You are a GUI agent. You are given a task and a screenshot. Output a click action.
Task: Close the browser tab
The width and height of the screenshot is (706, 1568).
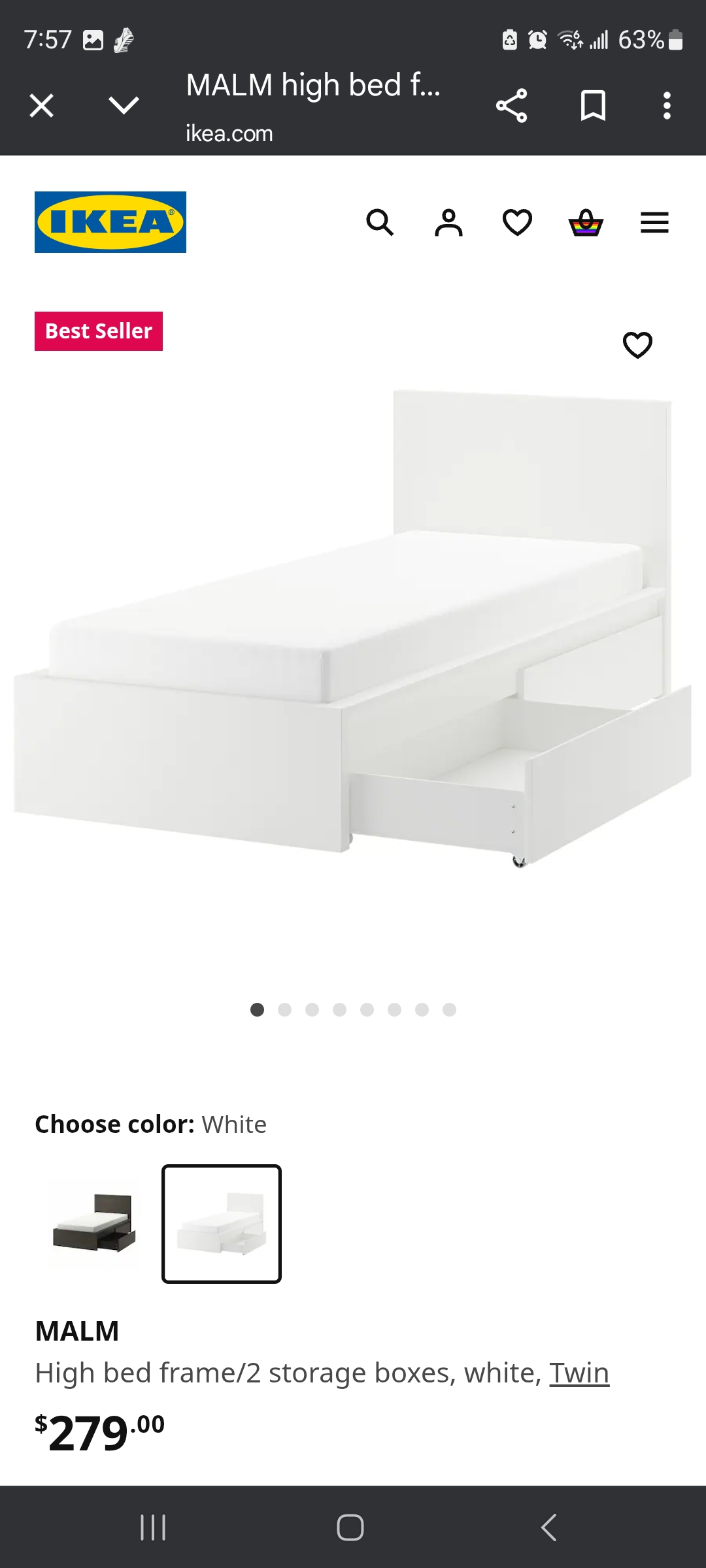coord(41,105)
